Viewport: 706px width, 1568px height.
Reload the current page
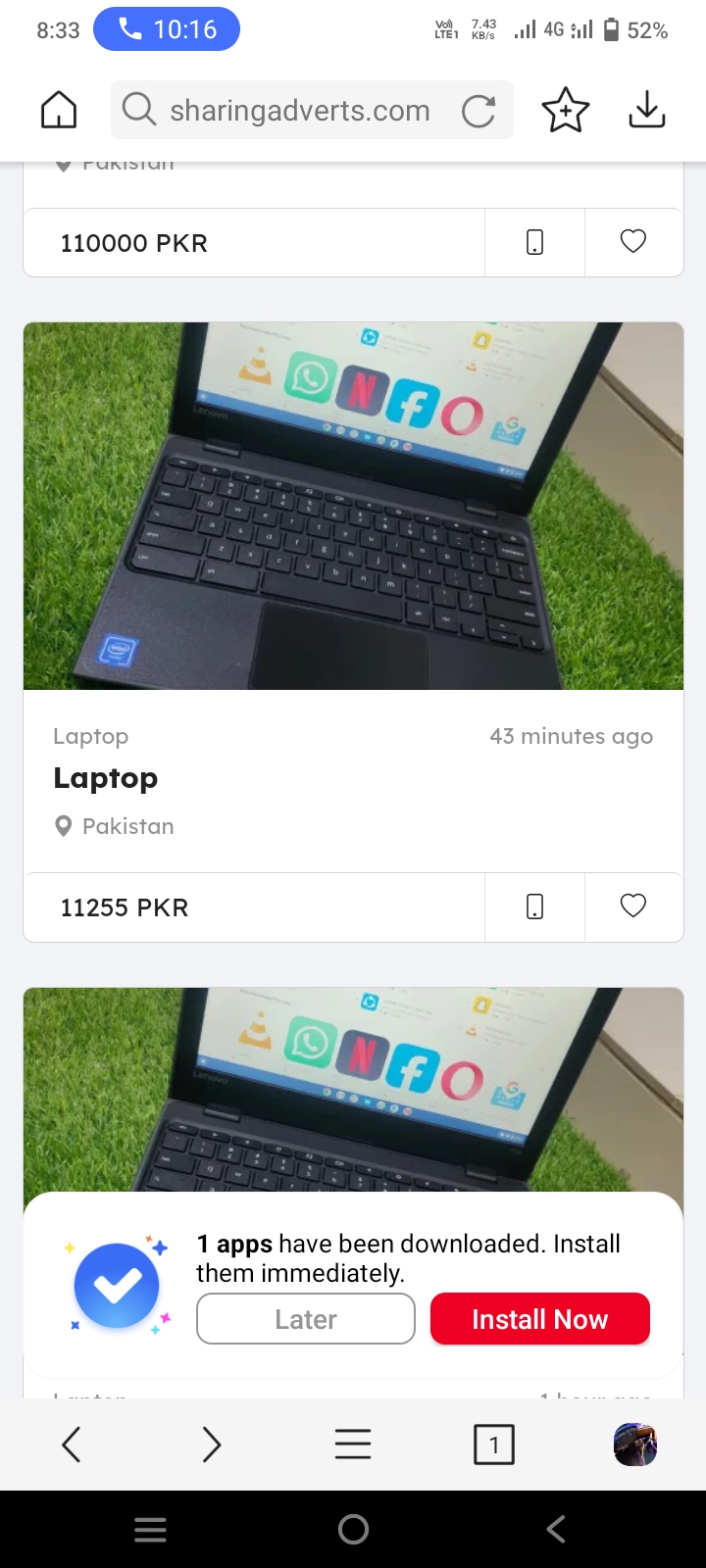coord(479,111)
